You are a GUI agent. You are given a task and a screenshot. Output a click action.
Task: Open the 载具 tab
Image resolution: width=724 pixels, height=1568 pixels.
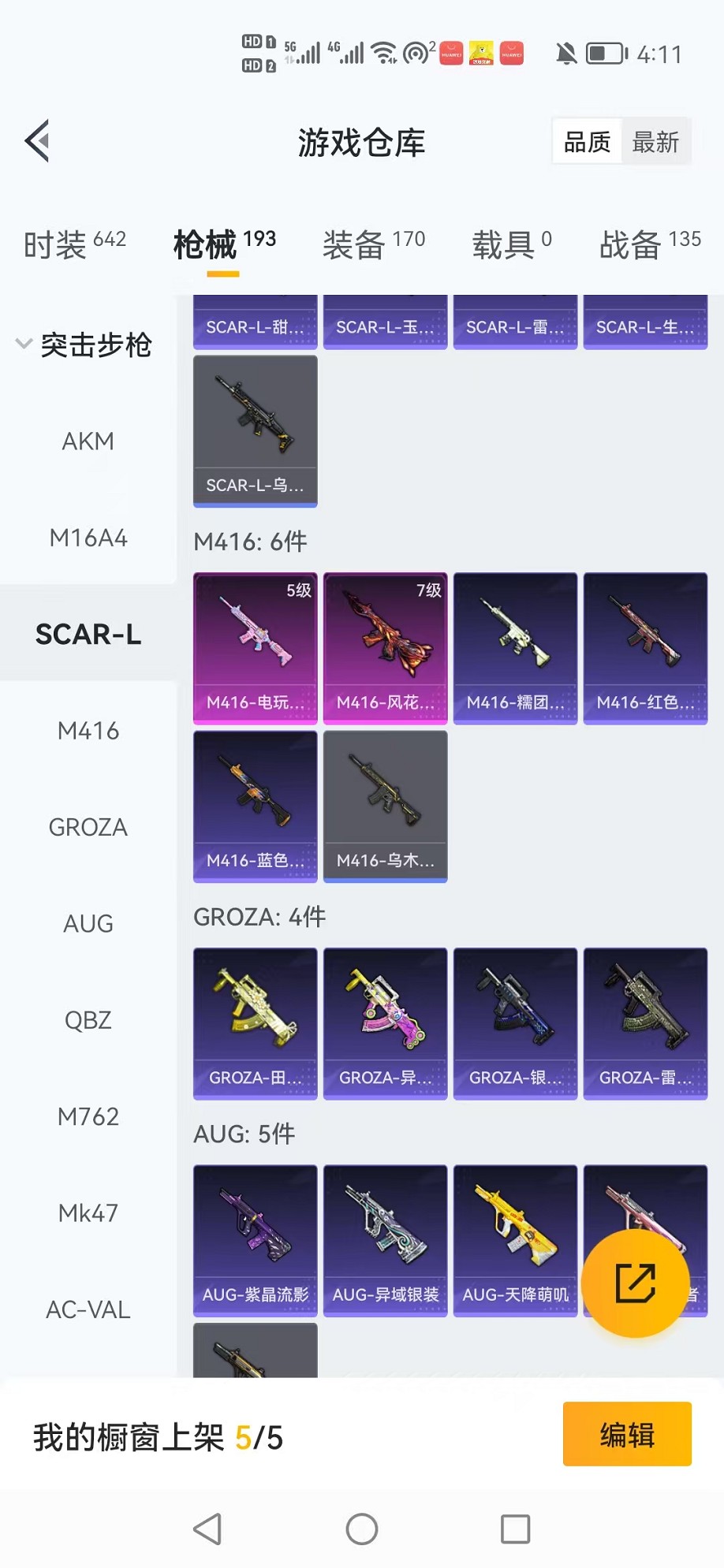point(511,244)
